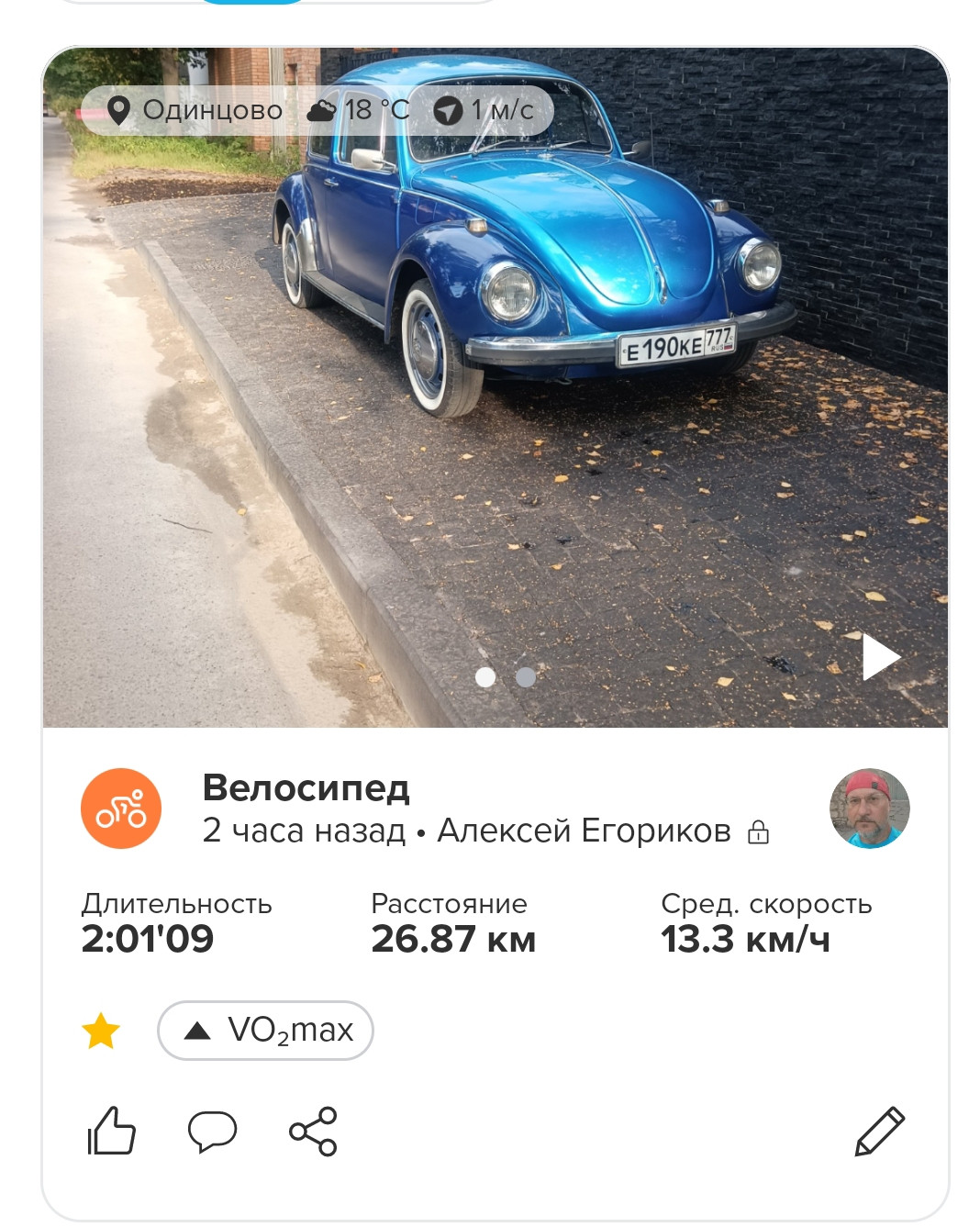
Task: Switch to the second photo page dot
Action: point(526,677)
